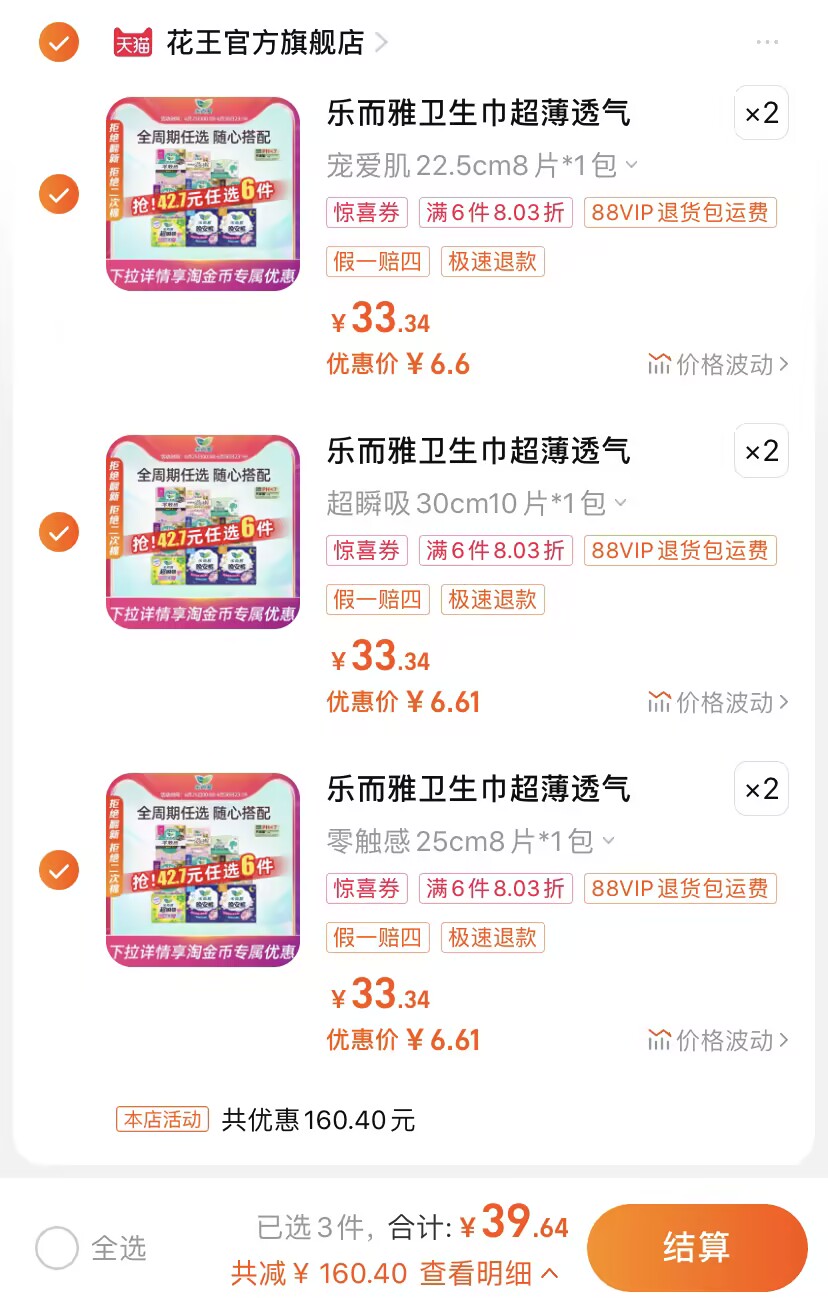The width and height of the screenshot is (828, 1298).
Task: View price fluctuation for 零触感 item
Action: tap(716, 1040)
